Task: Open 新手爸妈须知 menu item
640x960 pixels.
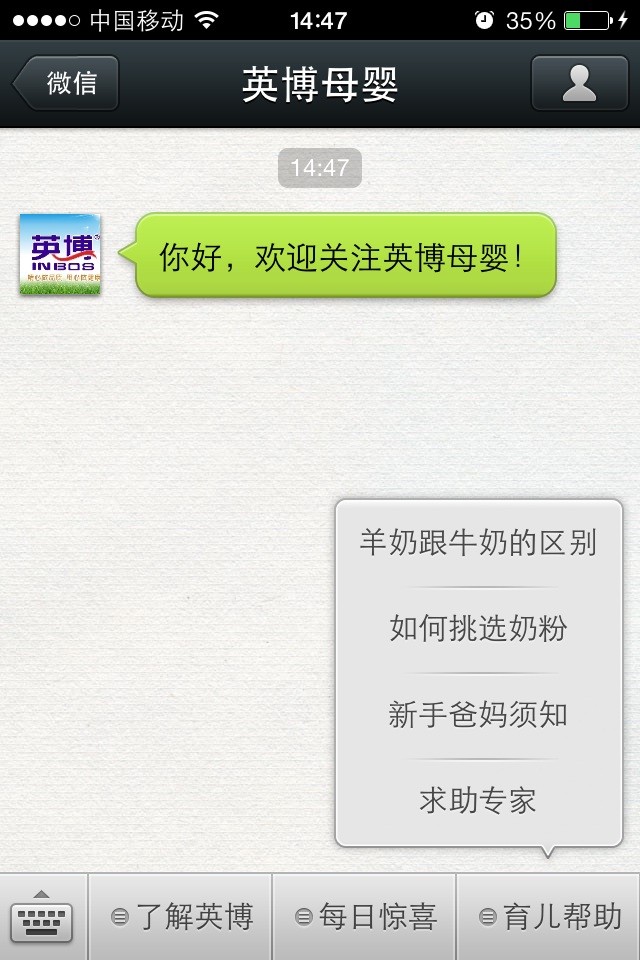Action: 478,715
